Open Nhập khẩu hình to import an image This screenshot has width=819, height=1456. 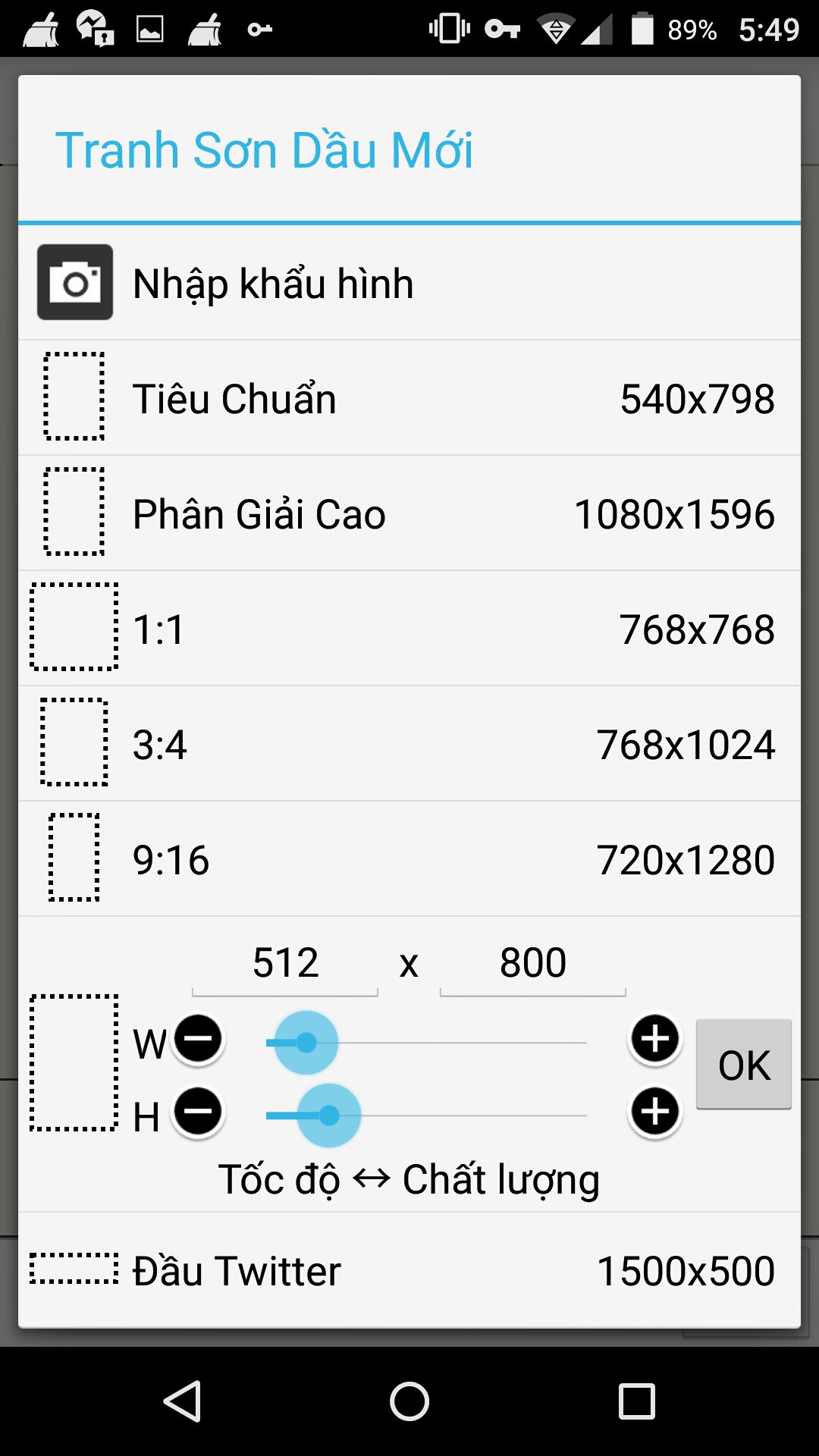409,282
